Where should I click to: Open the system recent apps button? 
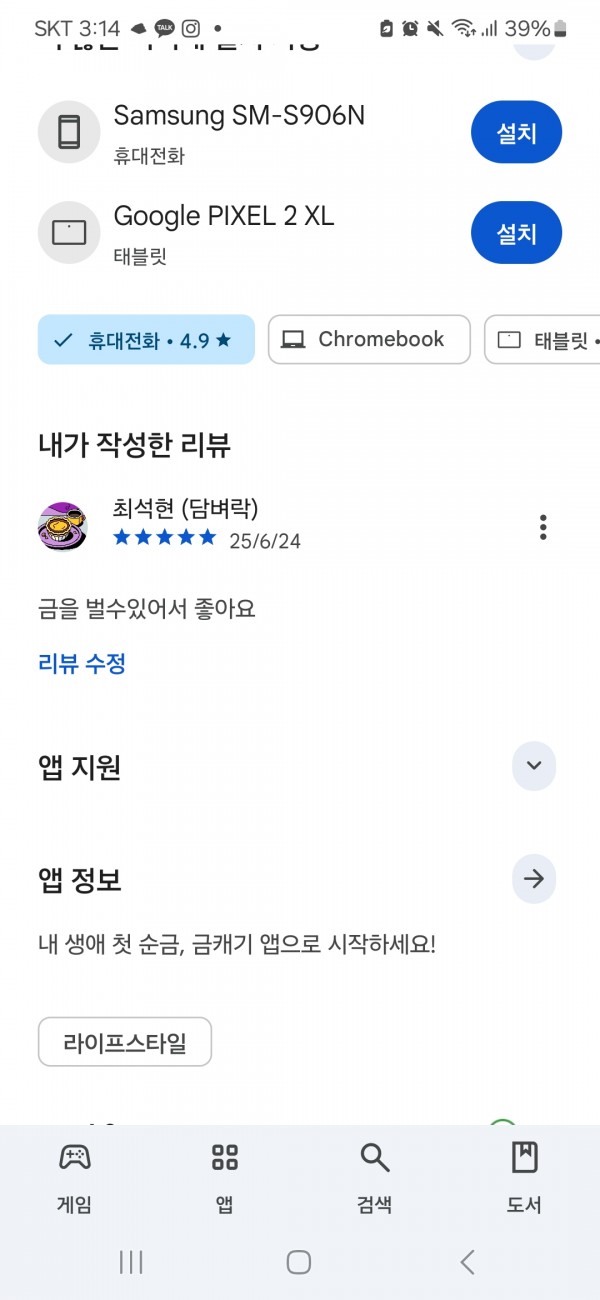point(131,1262)
